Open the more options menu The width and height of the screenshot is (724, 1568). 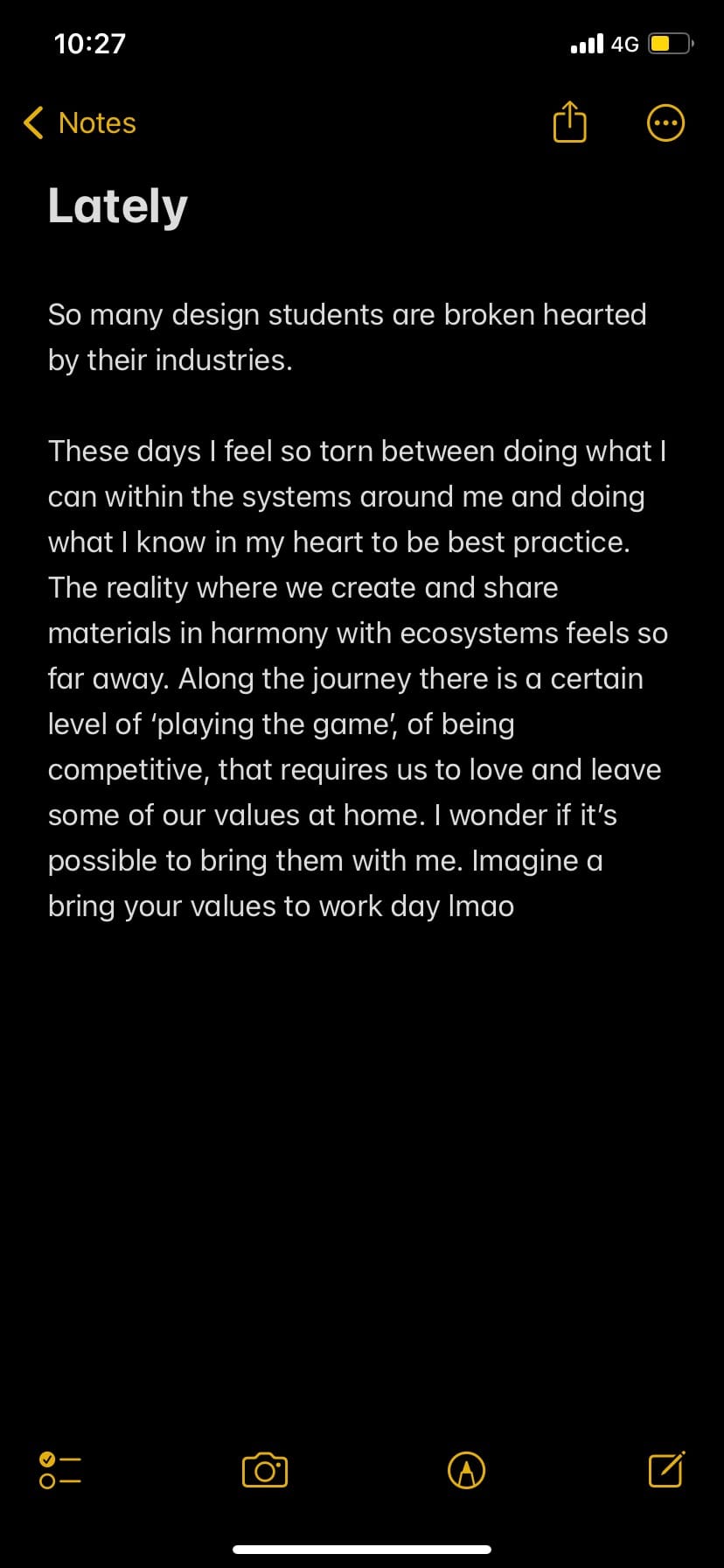(x=665, y=123)
